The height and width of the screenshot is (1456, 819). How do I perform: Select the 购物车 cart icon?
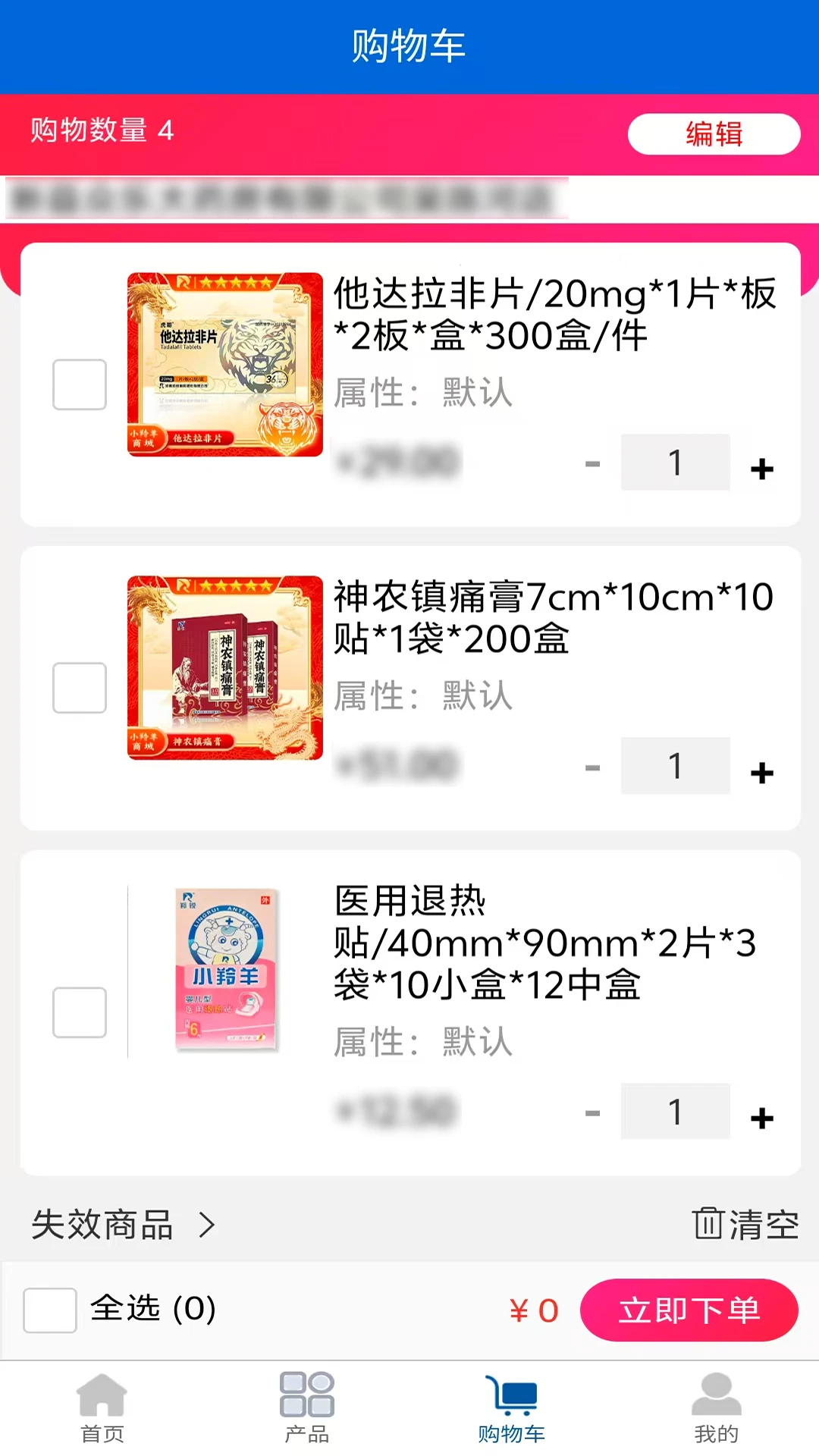512,1399
